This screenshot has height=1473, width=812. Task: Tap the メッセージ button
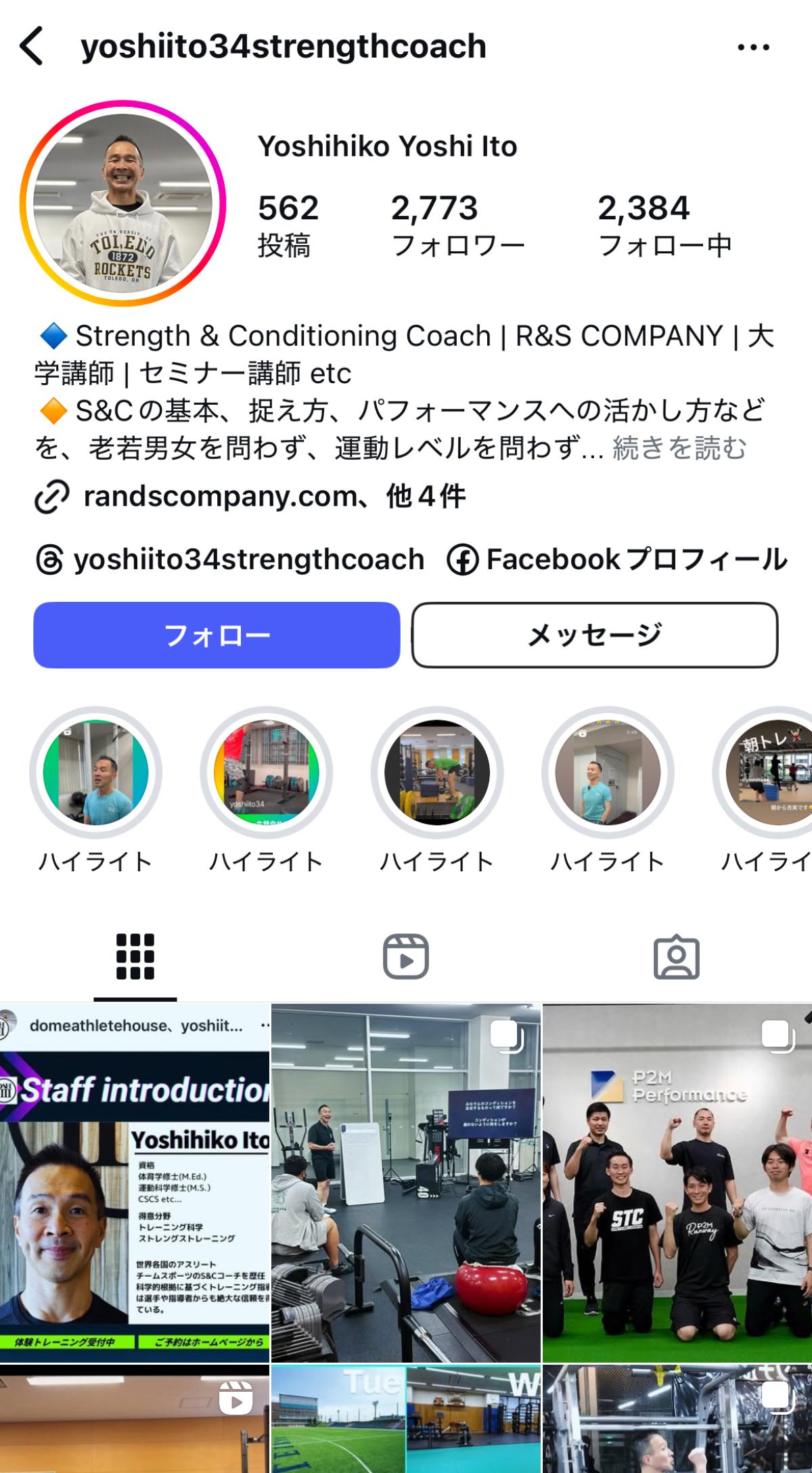[x=595, y=635]
